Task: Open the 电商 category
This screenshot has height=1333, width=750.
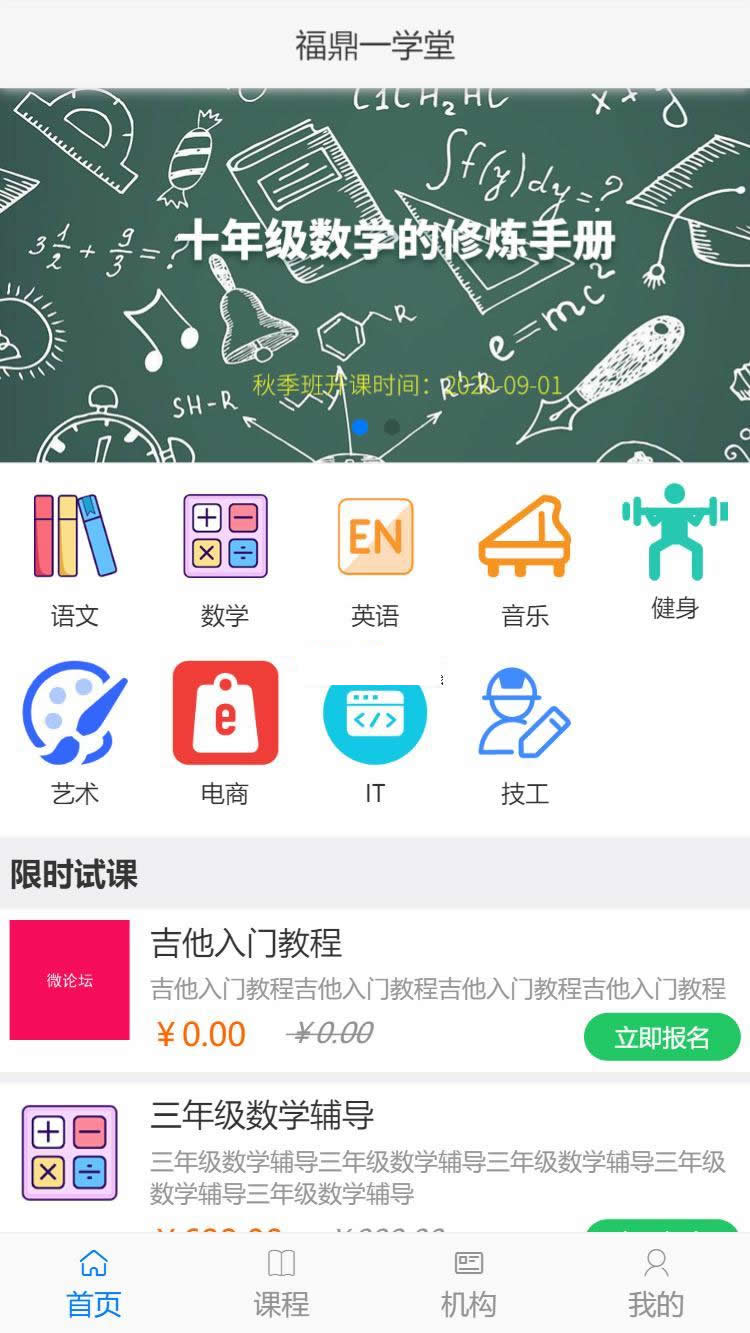Action: (225, 735)
